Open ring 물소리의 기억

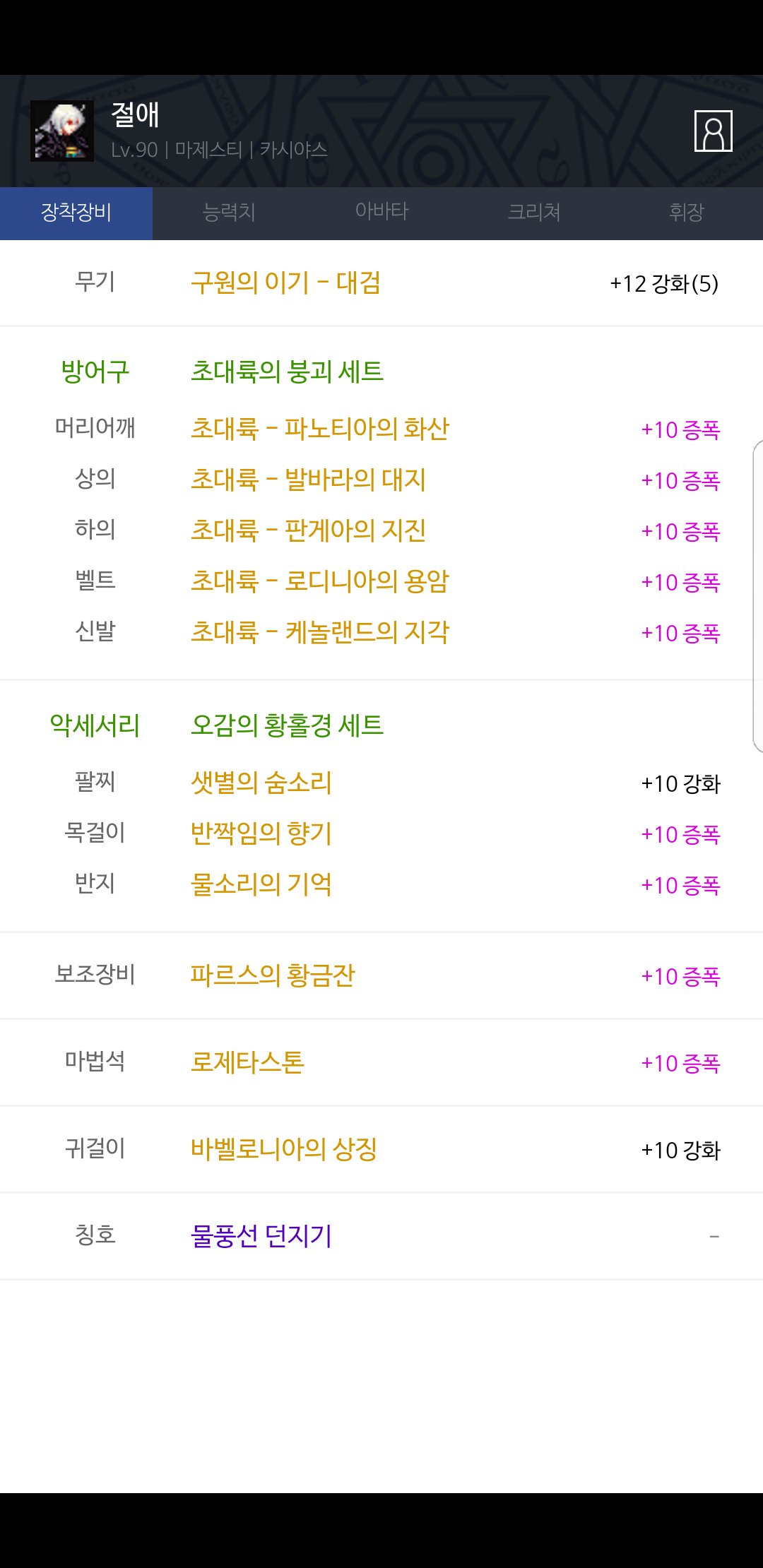[x=261, y=884]
